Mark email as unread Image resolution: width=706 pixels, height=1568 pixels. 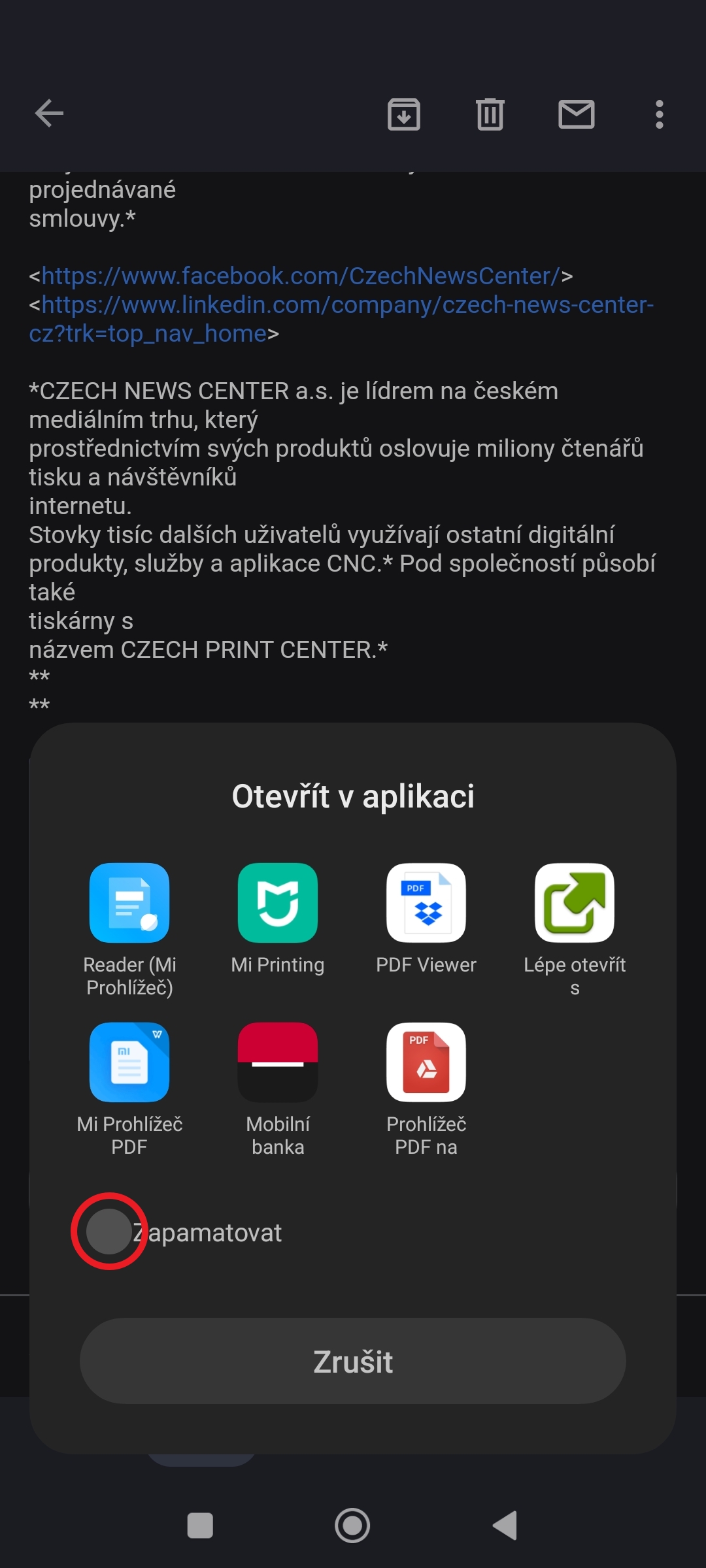point(576,115)
